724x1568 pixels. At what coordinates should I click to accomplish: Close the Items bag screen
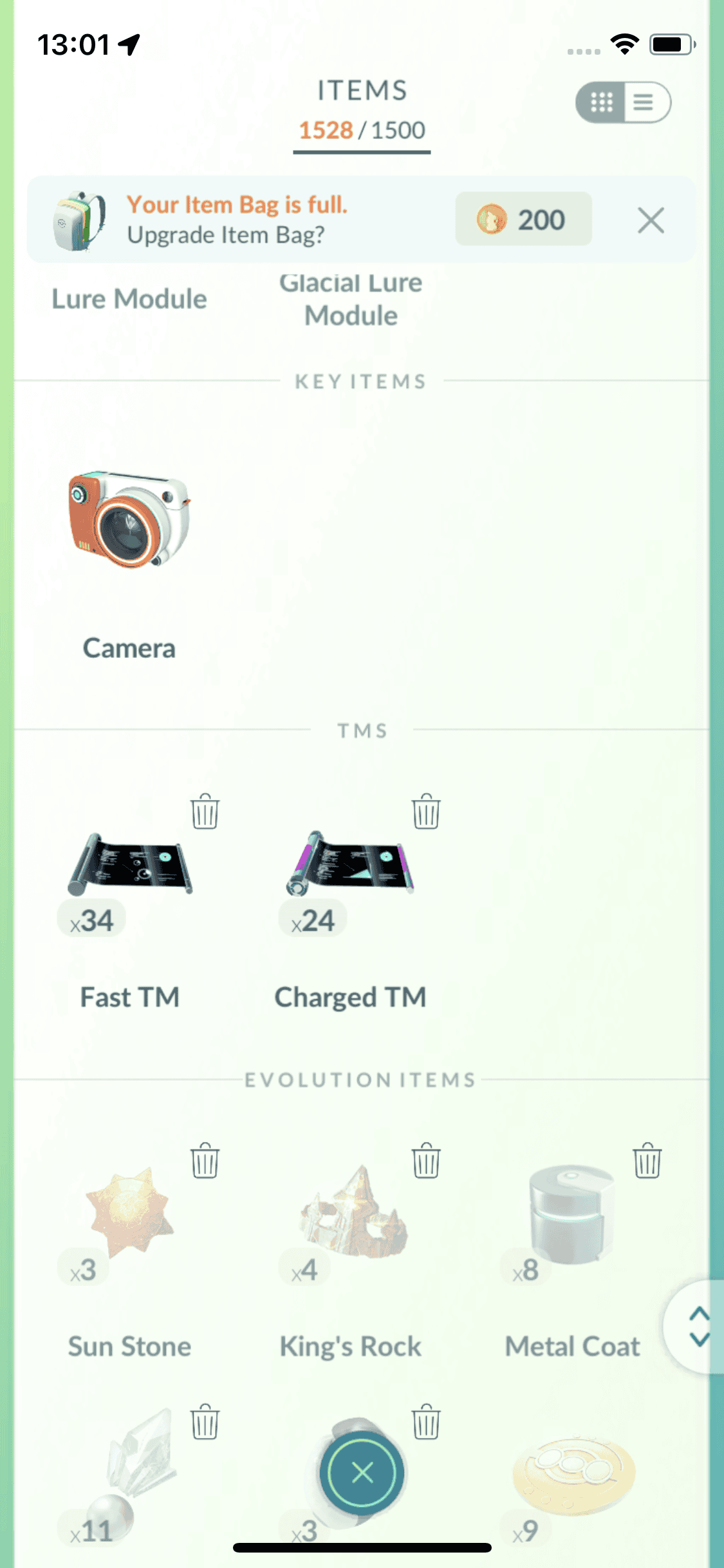362,1472
